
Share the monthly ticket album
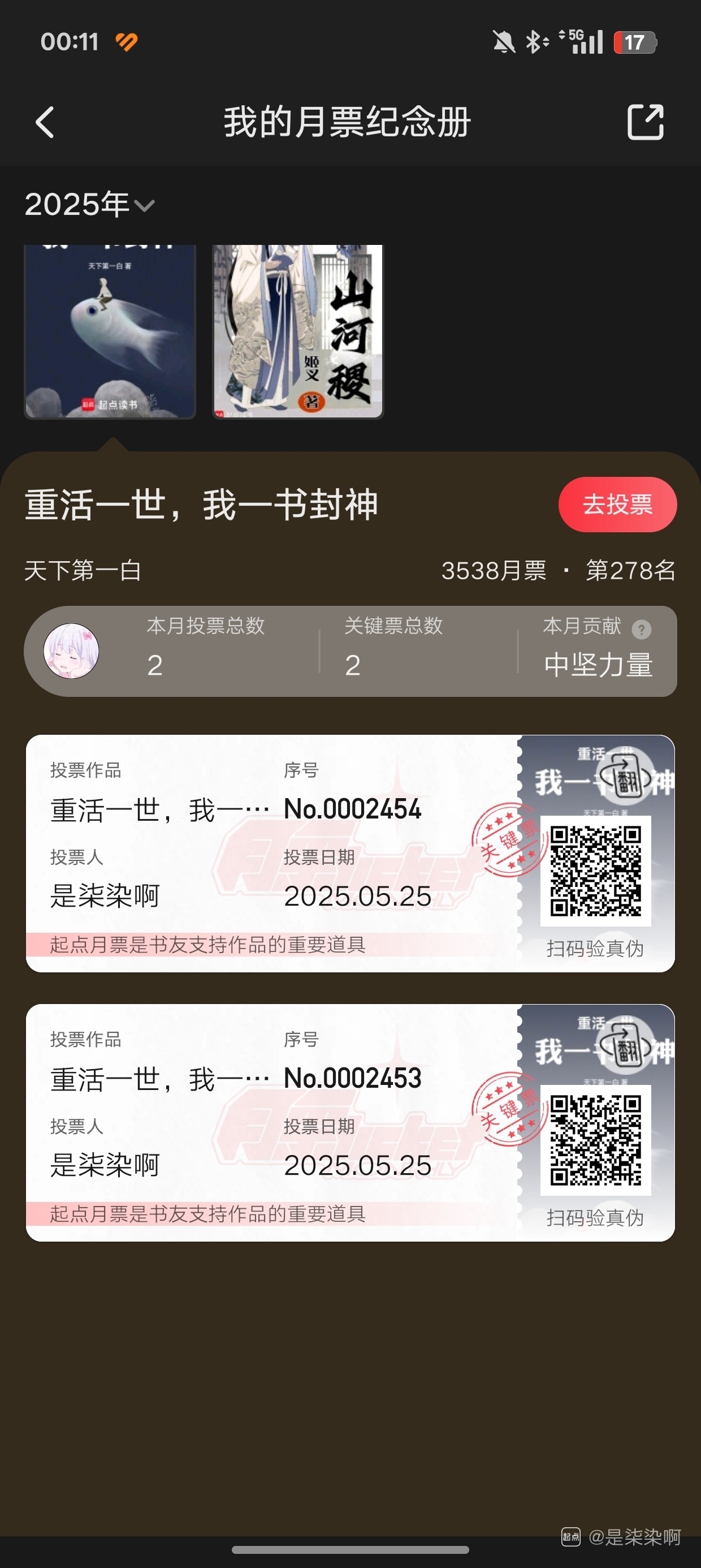point(645,122)
